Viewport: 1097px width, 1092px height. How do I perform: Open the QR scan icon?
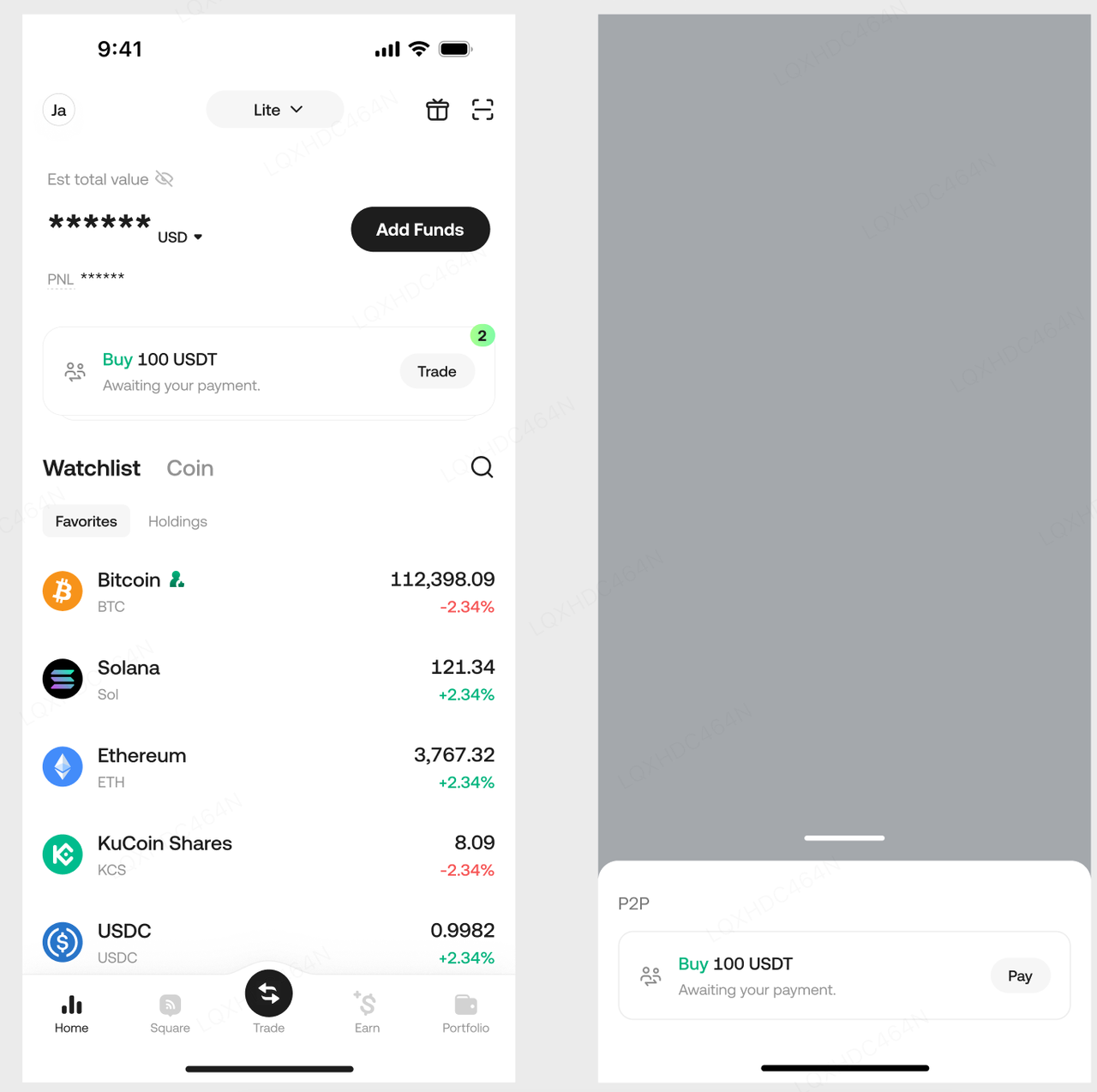[483, 110]
